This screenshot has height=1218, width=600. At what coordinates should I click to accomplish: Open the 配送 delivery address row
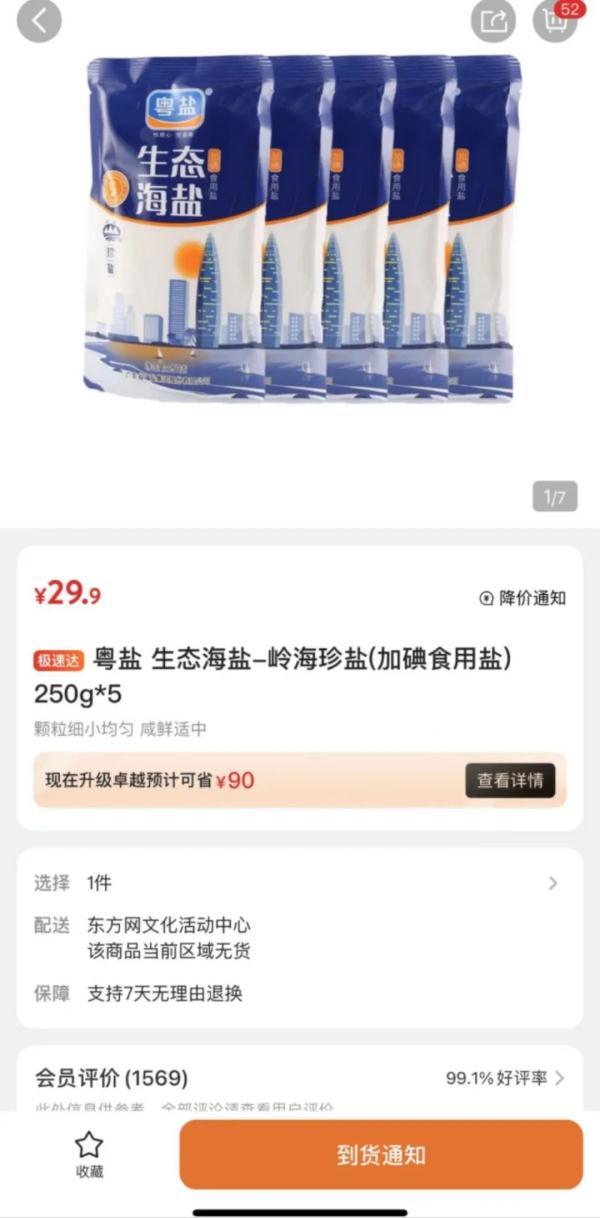pyautogui.click(x=300, y=937)
